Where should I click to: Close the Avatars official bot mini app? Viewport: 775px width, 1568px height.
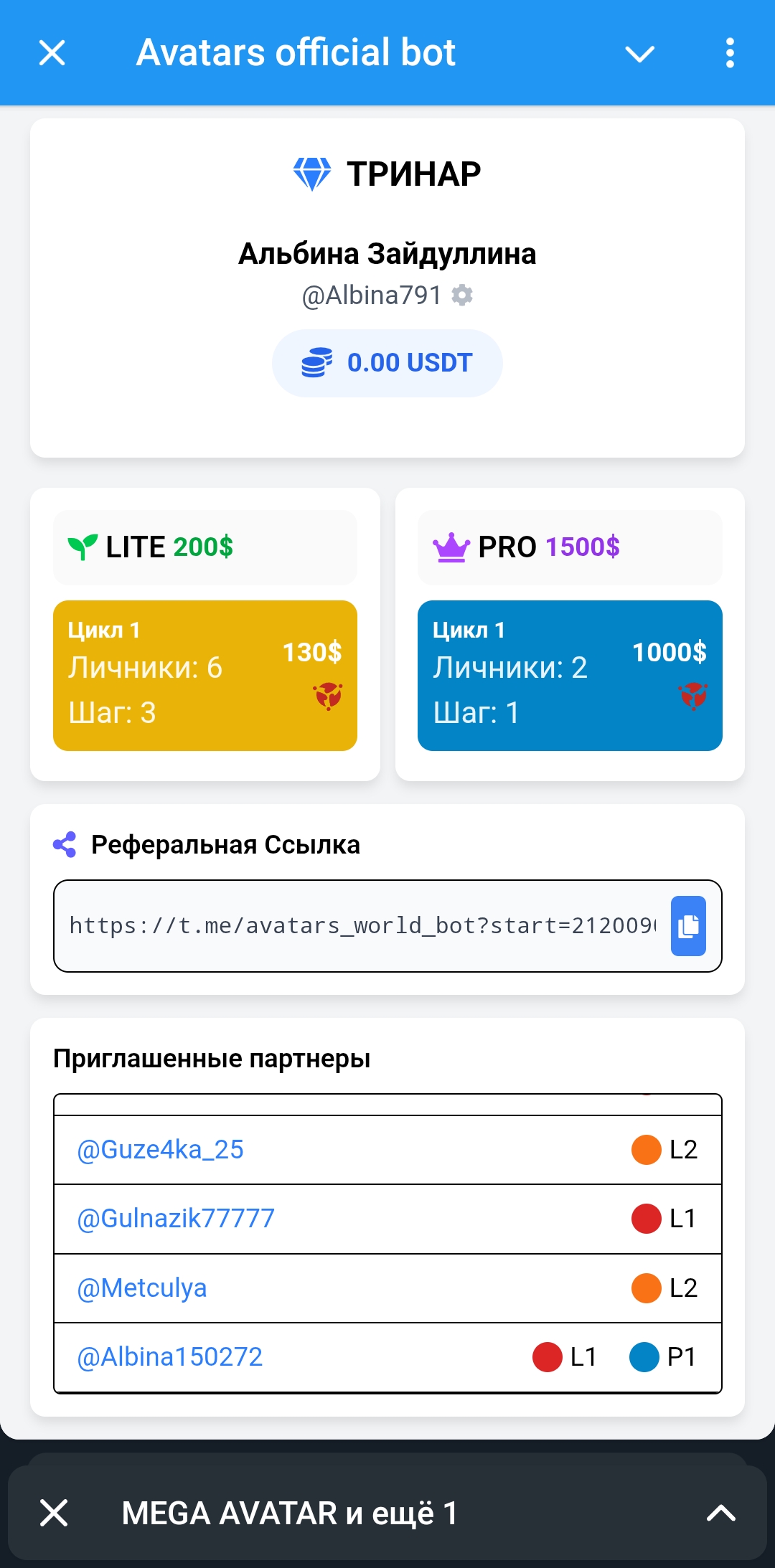pos(52,53)
